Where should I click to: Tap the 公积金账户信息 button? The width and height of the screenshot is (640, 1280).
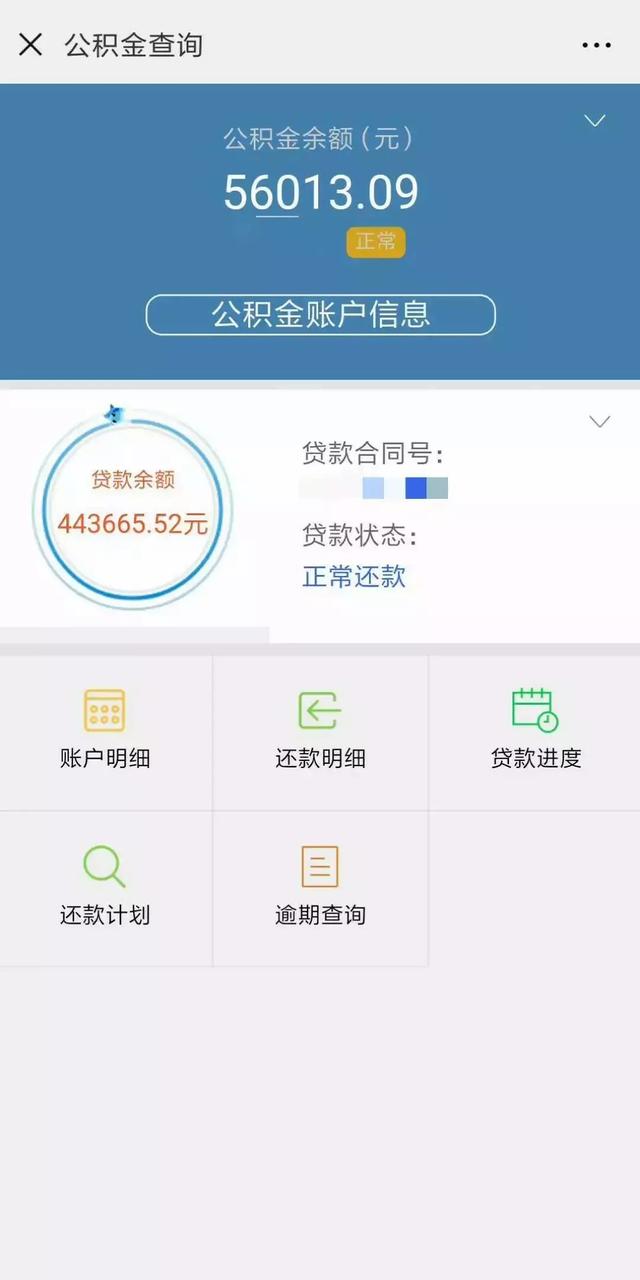coord(320,315)
